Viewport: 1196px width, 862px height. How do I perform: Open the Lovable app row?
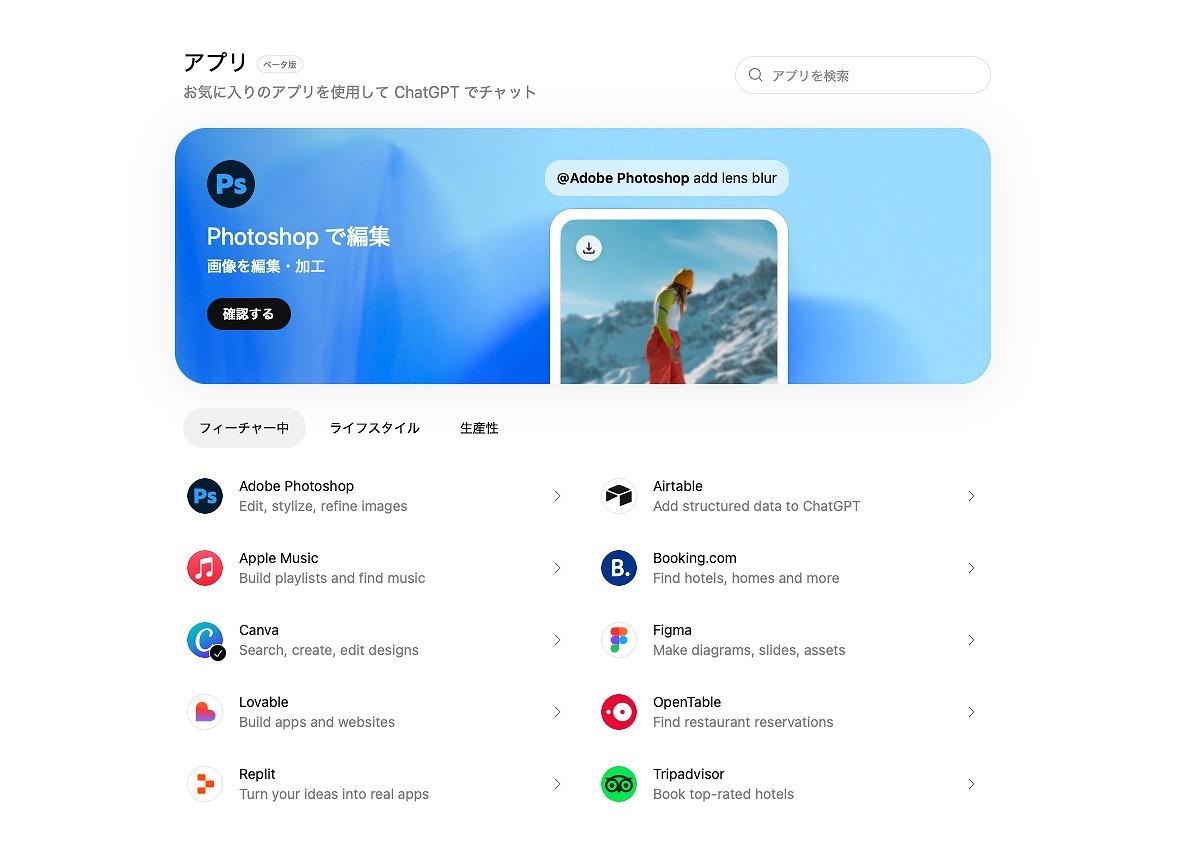click(x=374, y=712)
